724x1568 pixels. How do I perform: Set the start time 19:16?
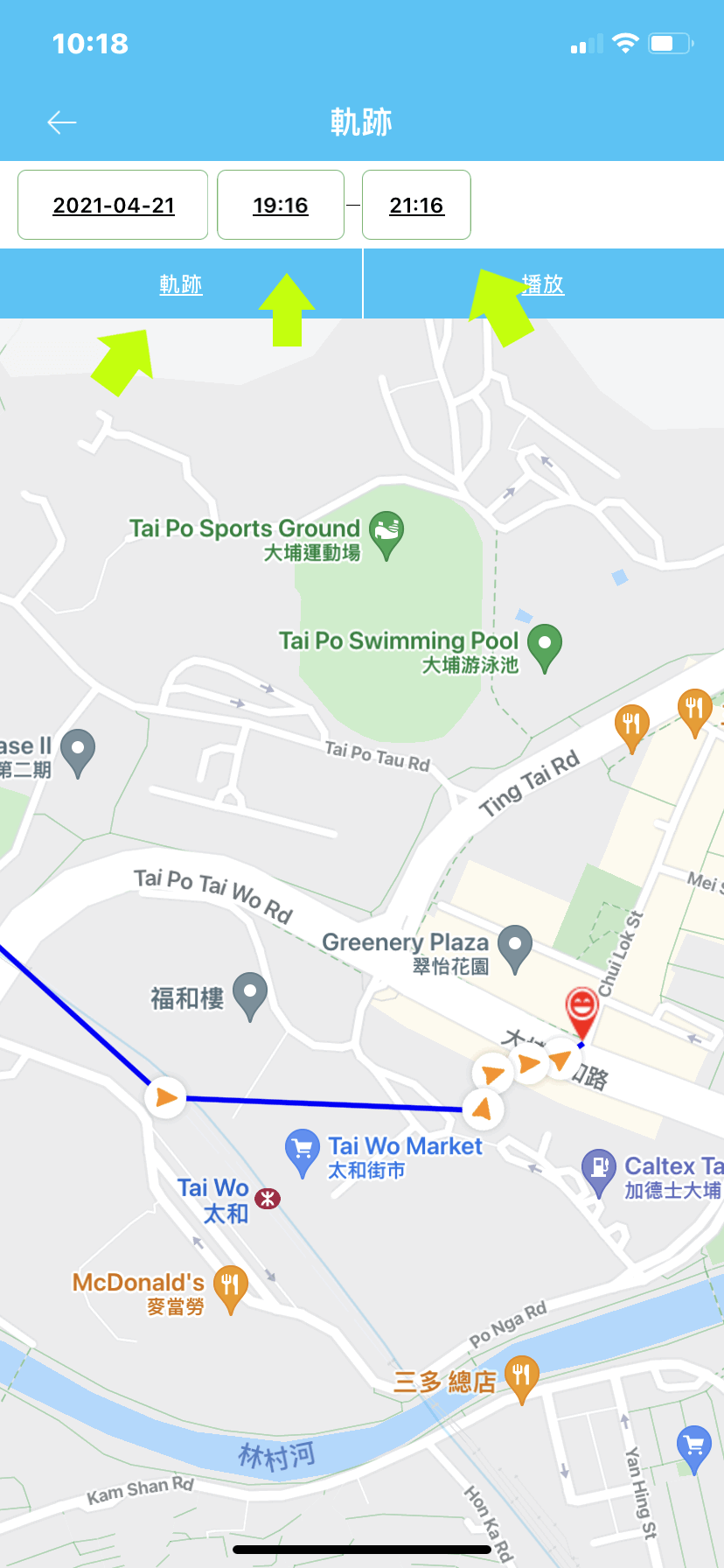(x=280, y=206)
